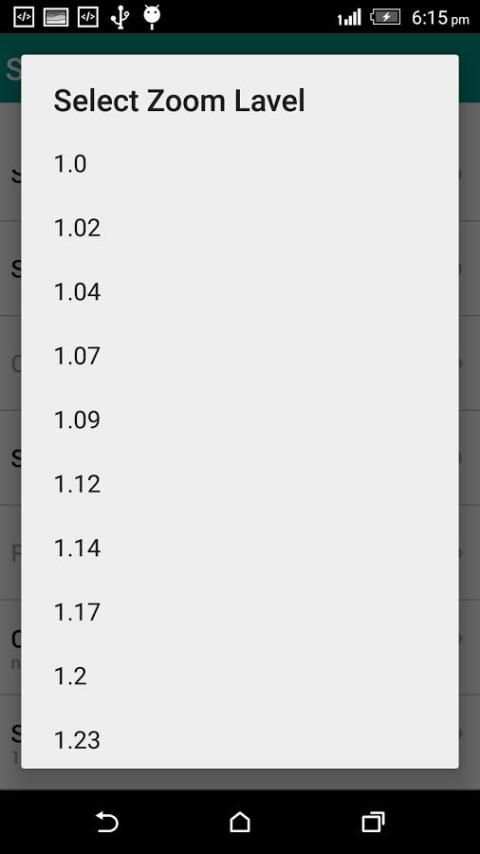Pick zoom level 1.04
Image resolution: width=480 pixels, height=854 pixels.
(240, 292)
